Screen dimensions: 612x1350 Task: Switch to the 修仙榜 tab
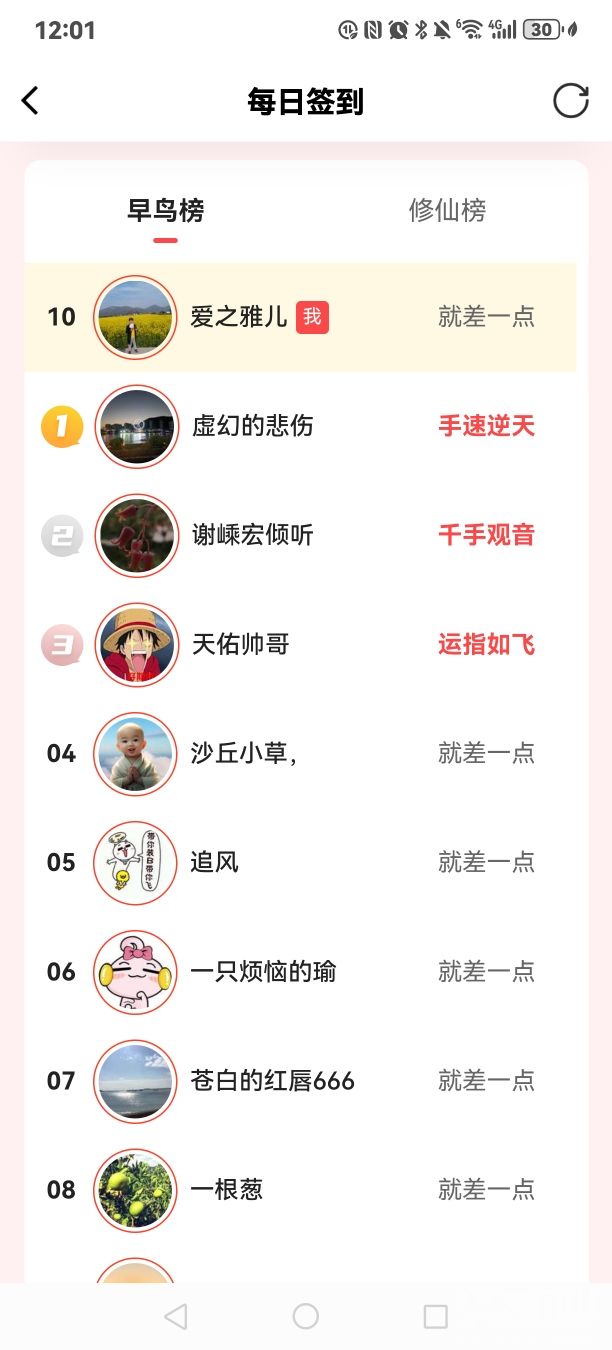[x=447, y=211]
